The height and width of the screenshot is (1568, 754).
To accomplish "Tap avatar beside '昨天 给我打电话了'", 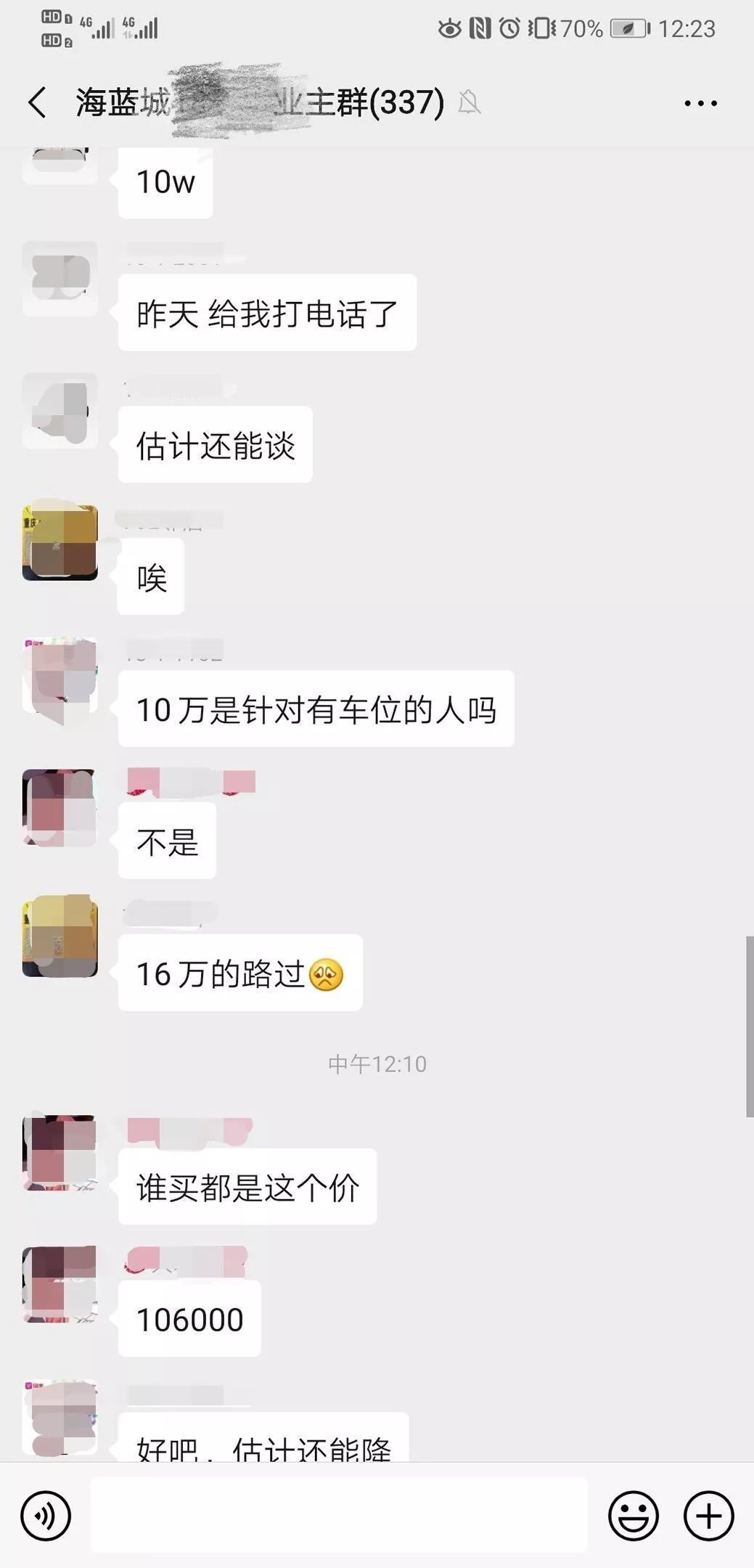I will [60, 279].
